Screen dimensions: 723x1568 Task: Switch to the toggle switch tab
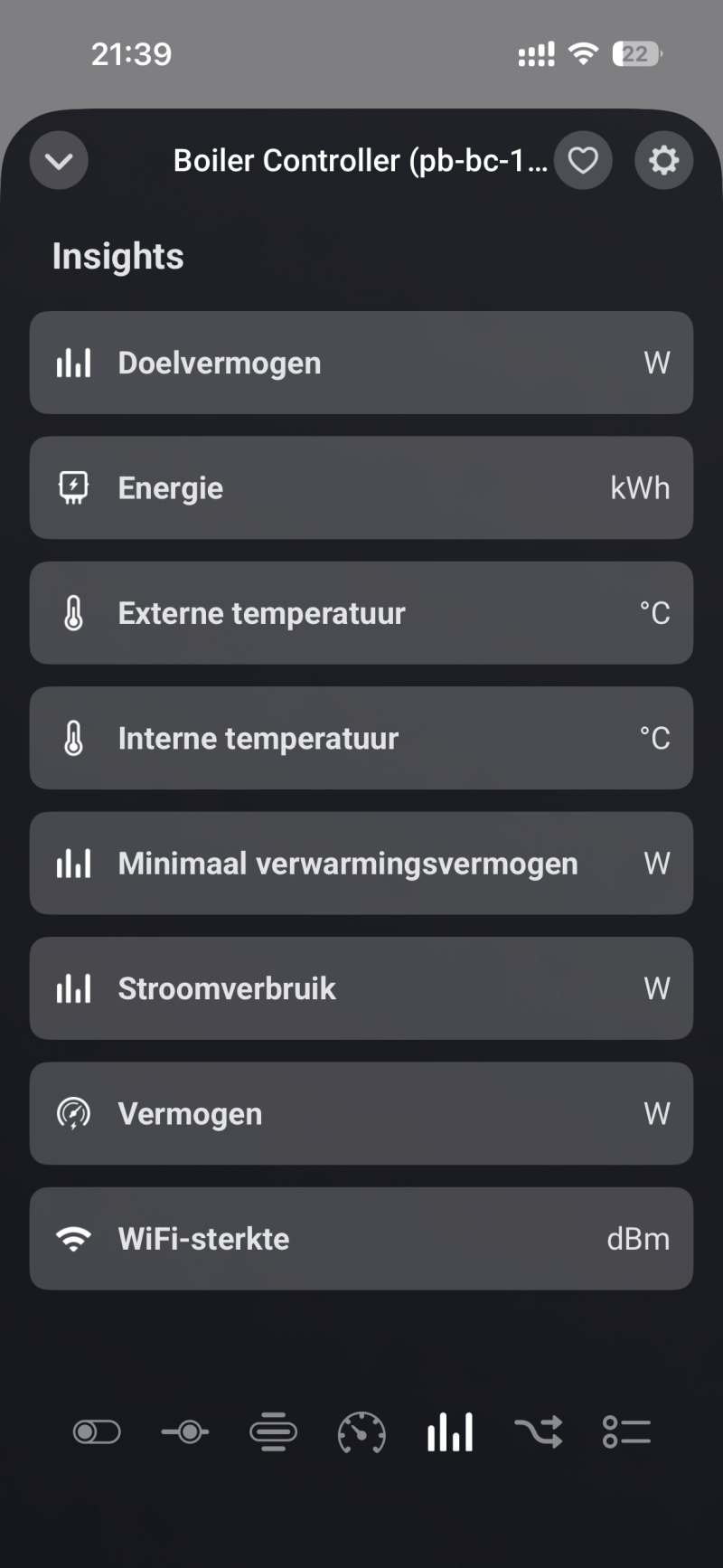pos(97,1432)
